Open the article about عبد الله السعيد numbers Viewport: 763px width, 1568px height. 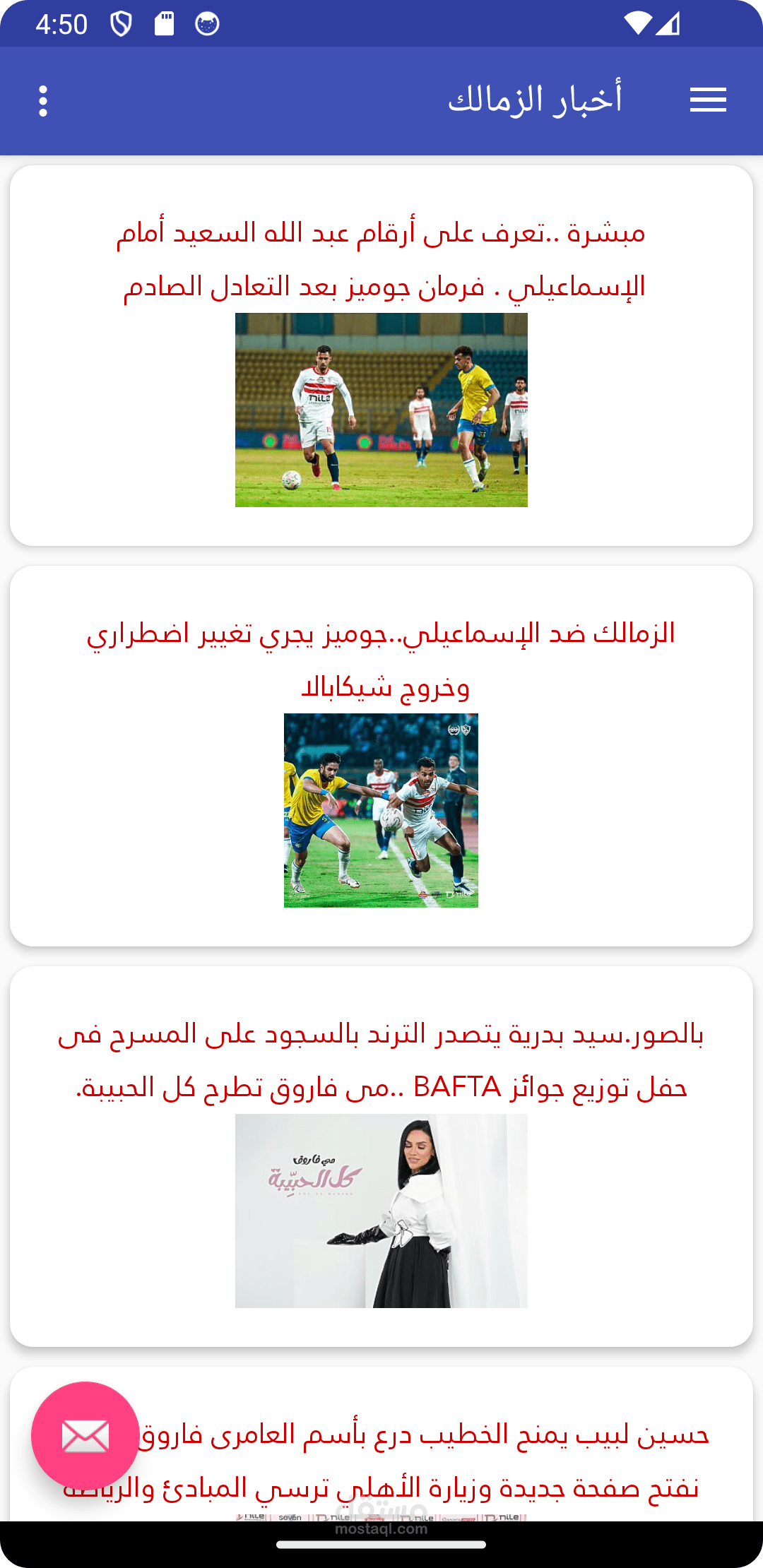(381, 261)
